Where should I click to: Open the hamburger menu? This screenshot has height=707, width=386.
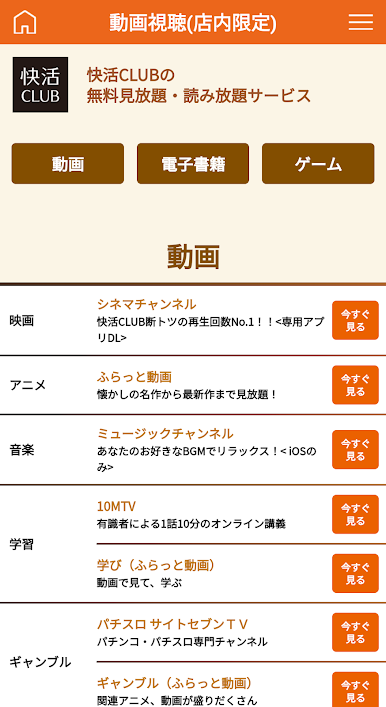click(x=361, y=22)
